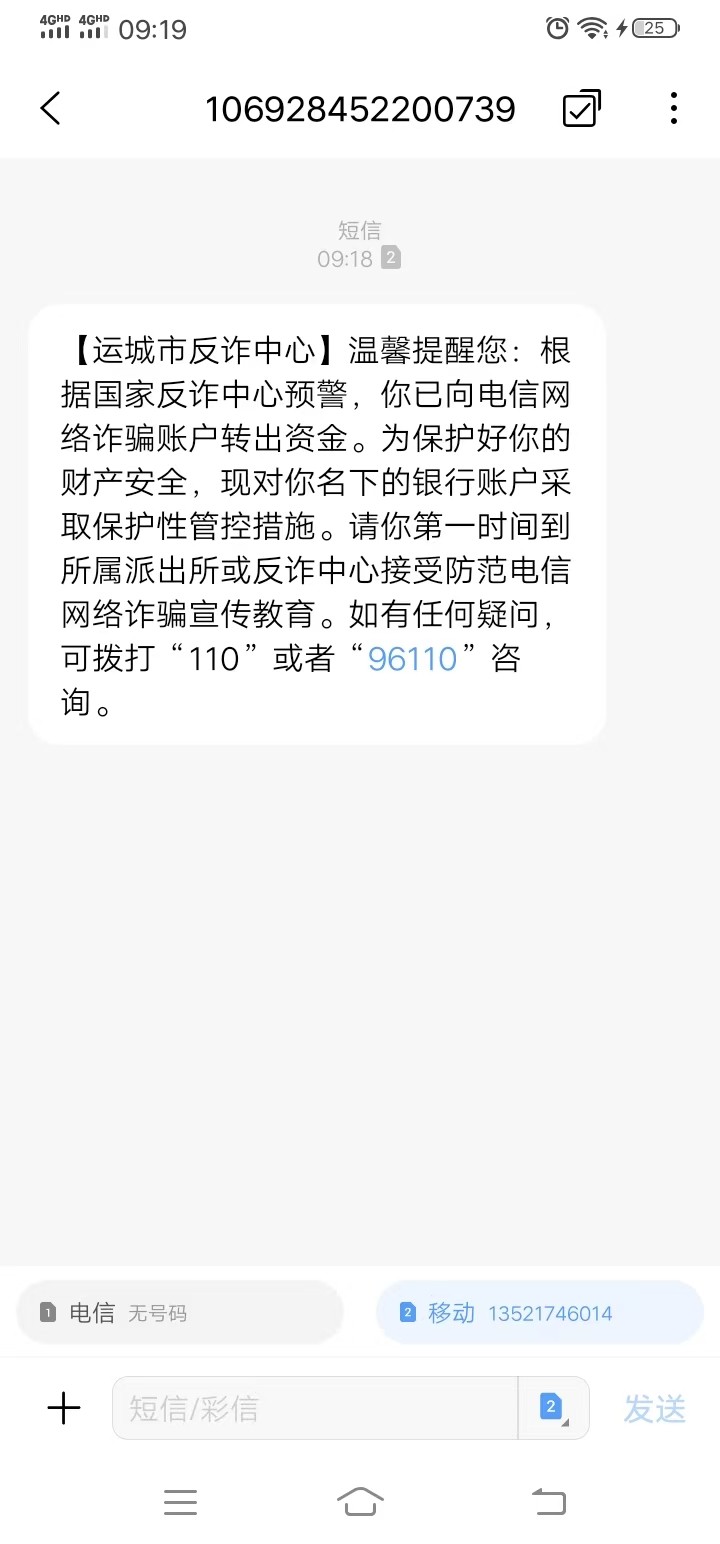Tap 发送 to send the message
Image resolution: width=720 pixels, height=1544 pixels.
[655, 1408]
